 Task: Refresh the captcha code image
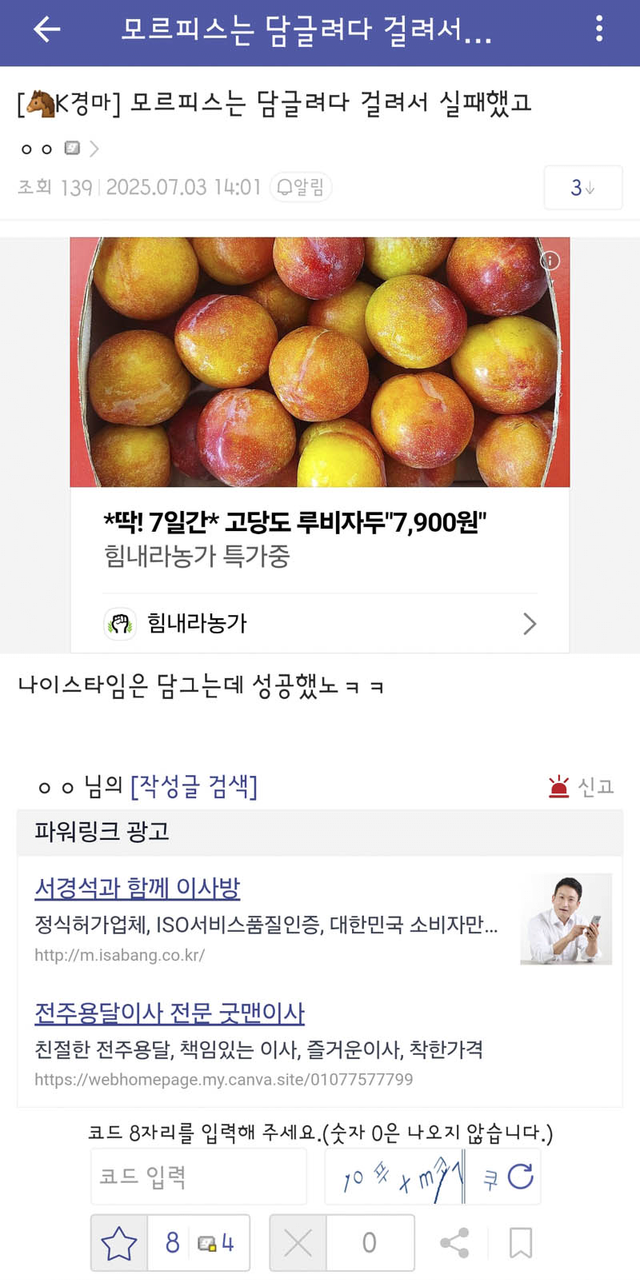(x=520, y=1177)
